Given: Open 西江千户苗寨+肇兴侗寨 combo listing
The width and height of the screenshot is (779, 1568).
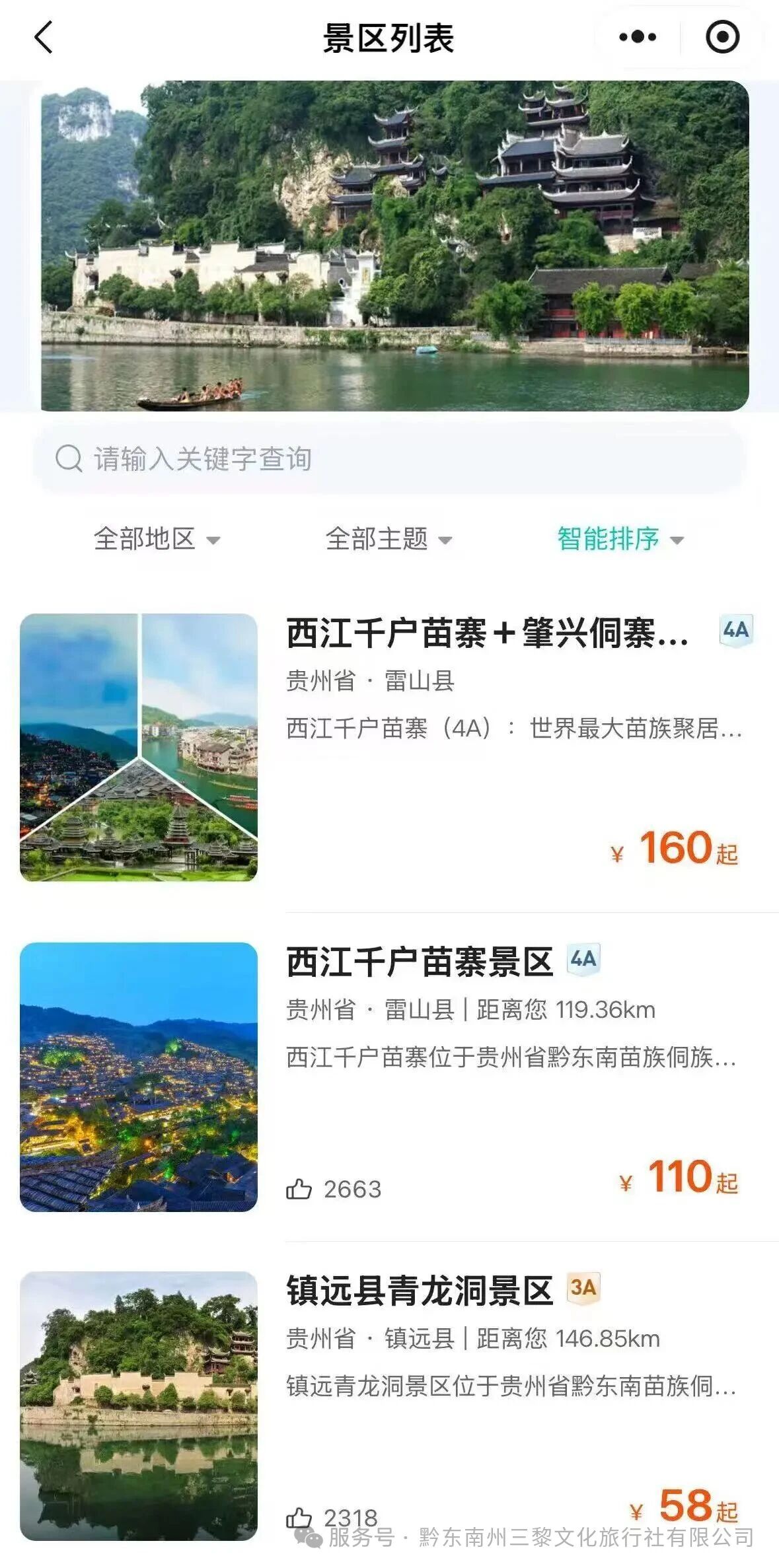Looking at the screenshot, I should point(487,633).
